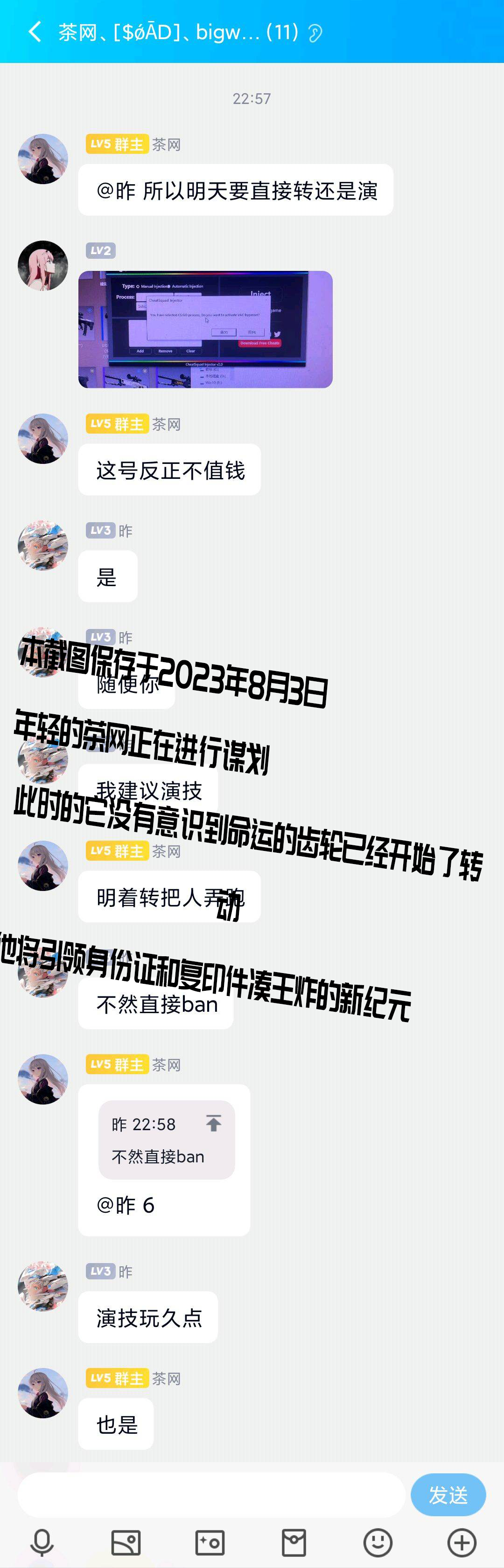Tap the message input field
The image size is (504, 1568).
click(210, 1494)
